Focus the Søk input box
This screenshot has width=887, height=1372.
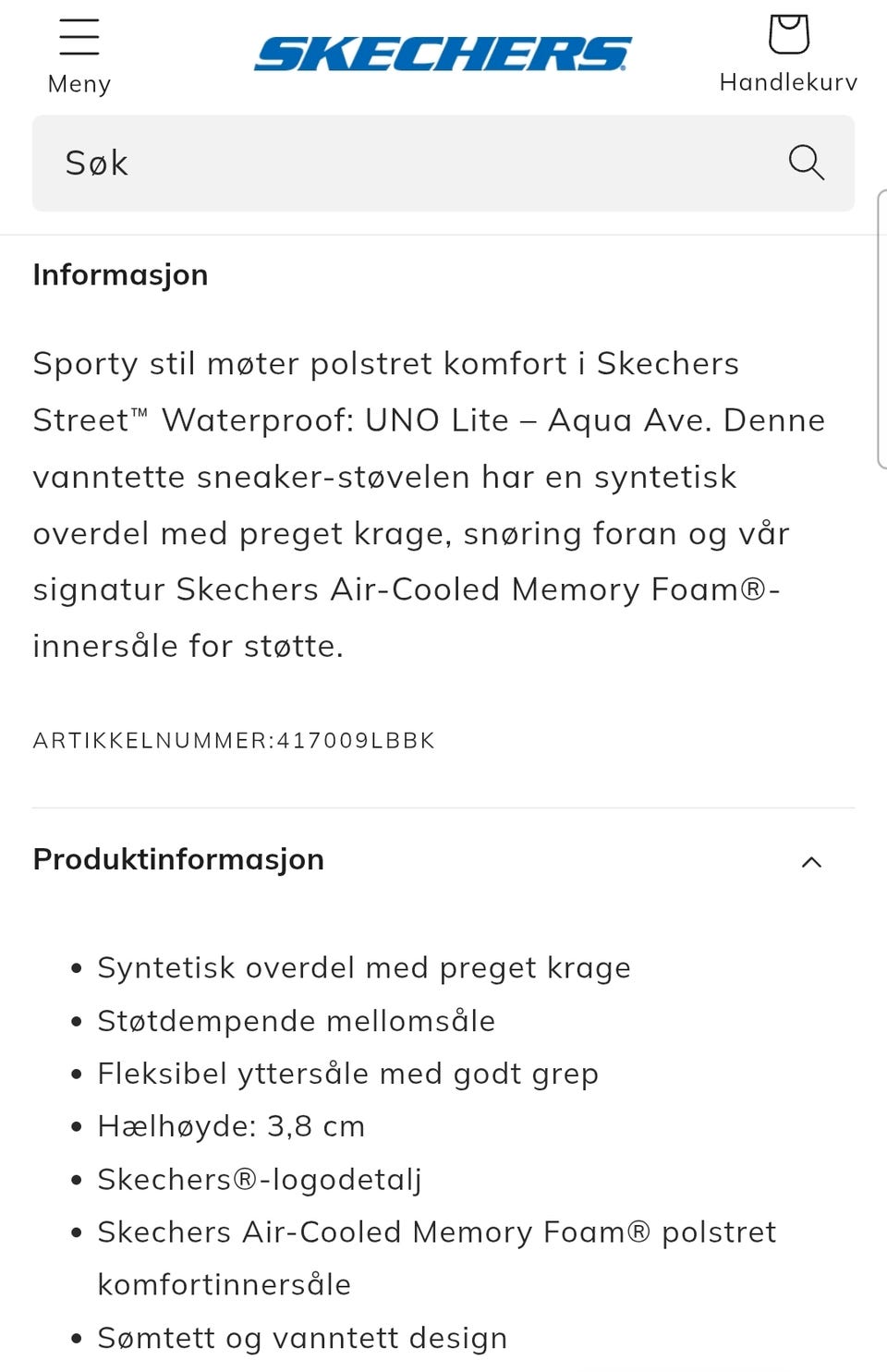point(370,163)
